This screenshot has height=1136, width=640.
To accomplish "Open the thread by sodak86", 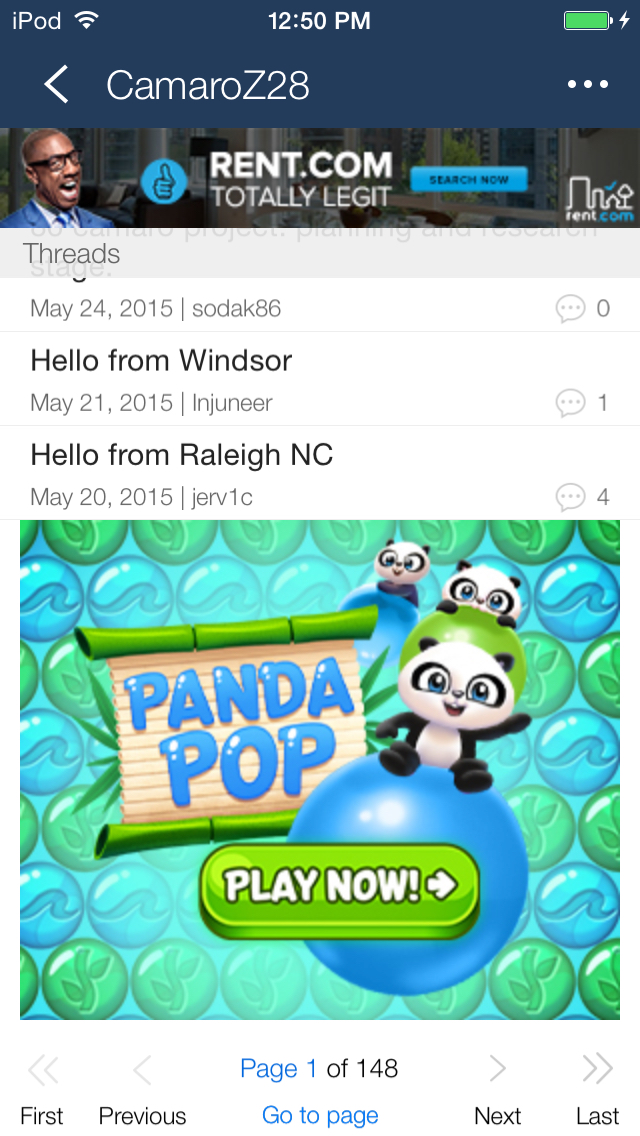I will (320, 305).
